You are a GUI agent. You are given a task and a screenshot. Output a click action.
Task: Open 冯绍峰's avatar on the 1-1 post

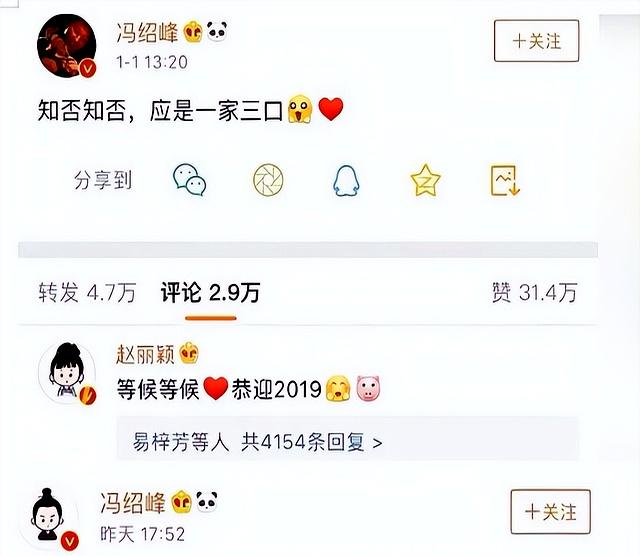tap(65, 45)
